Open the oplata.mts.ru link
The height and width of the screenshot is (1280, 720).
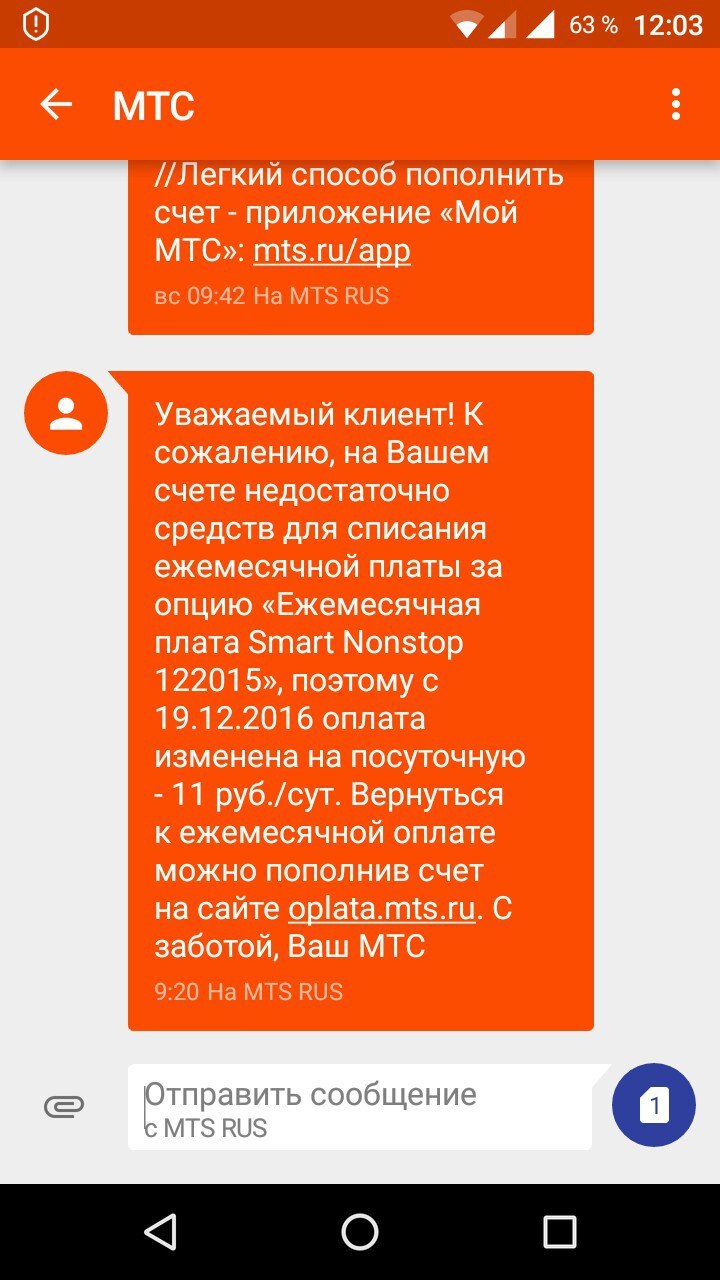coord(380,908)
